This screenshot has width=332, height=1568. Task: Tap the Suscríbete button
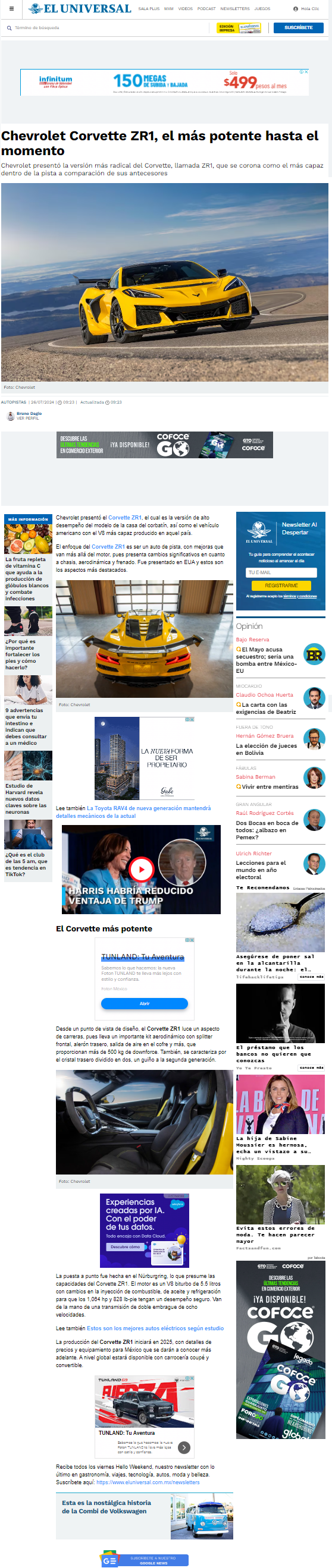[x=299, y=28]
